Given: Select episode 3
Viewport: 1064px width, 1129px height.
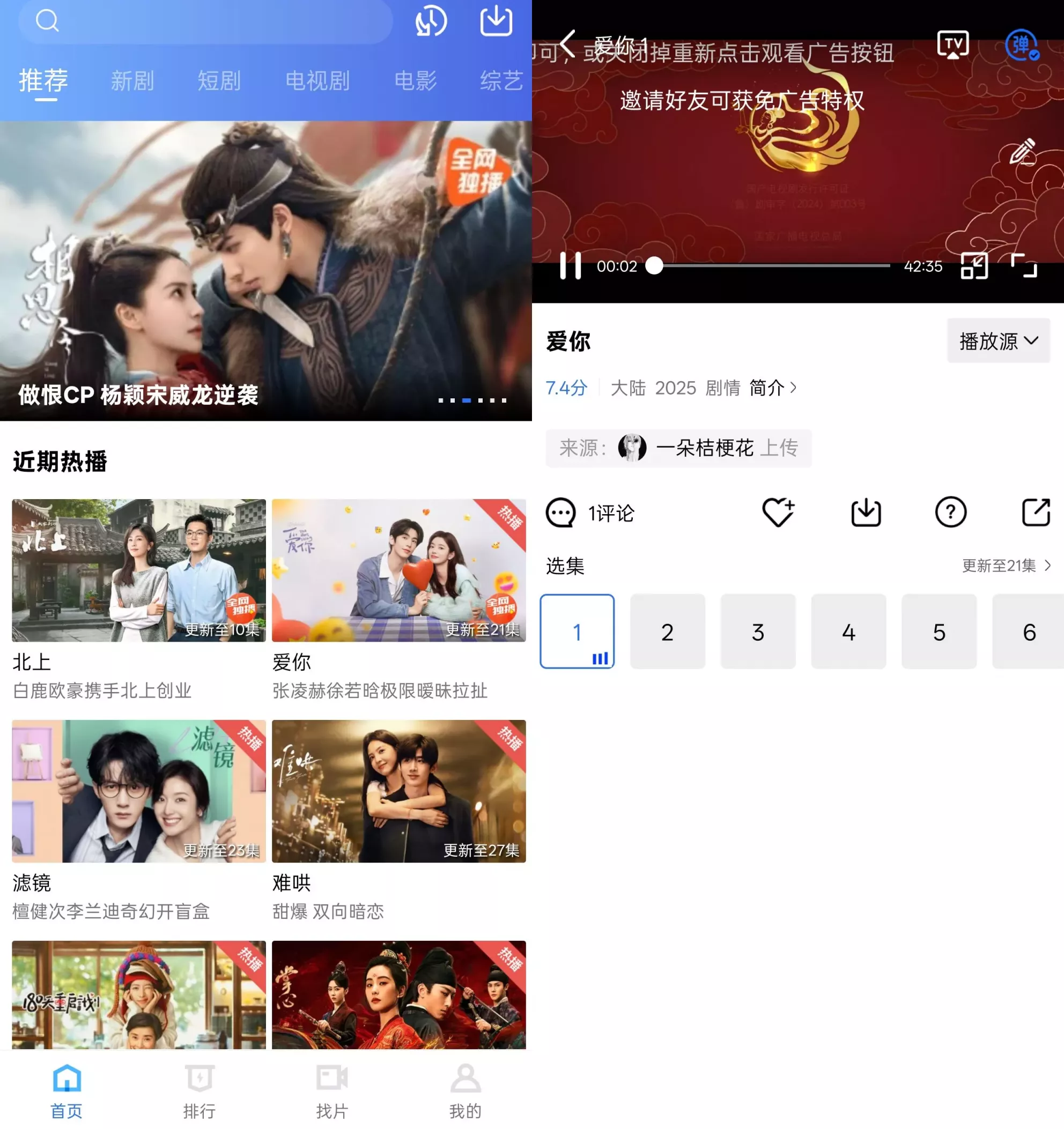Looking at the screenshot, I should (758, 632).
